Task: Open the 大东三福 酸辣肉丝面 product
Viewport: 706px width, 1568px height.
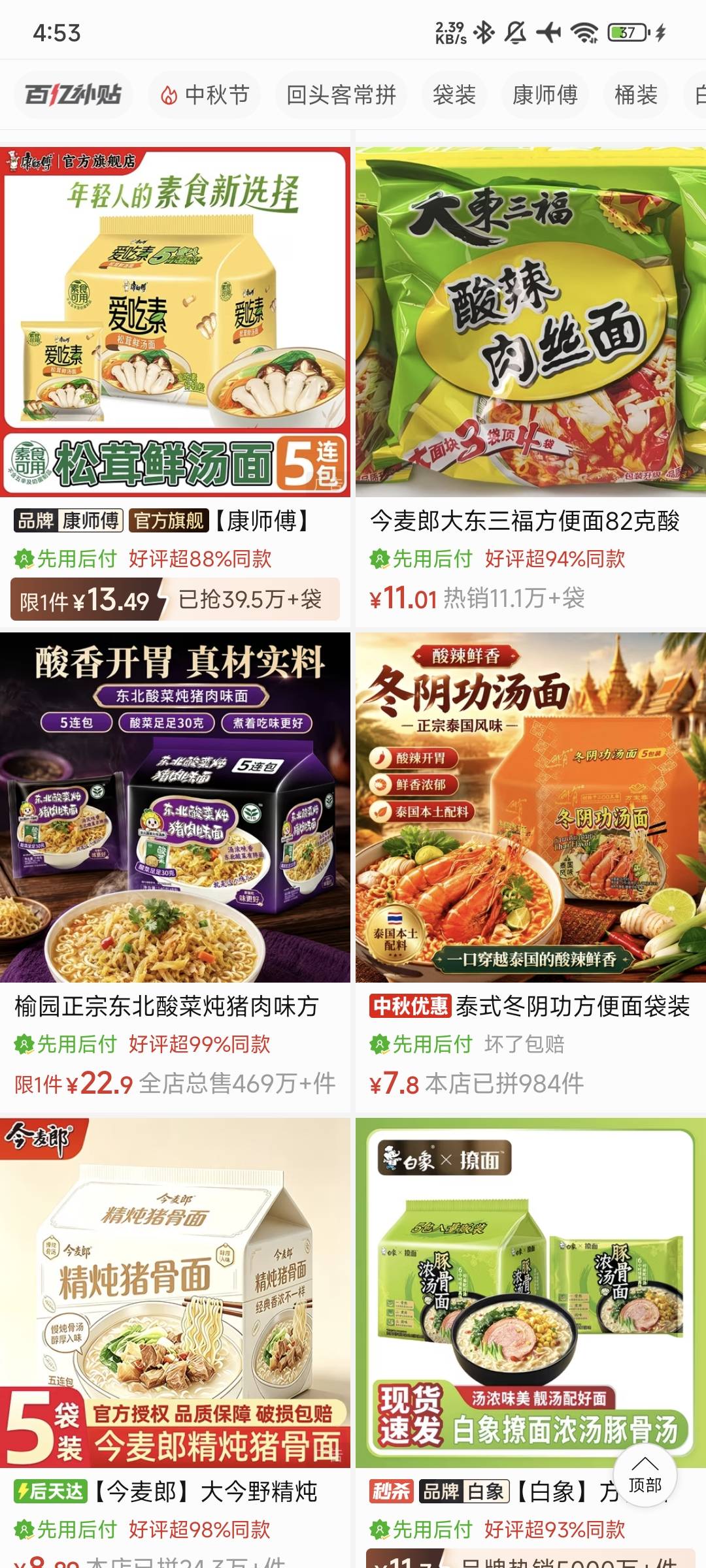Action: 531,384
